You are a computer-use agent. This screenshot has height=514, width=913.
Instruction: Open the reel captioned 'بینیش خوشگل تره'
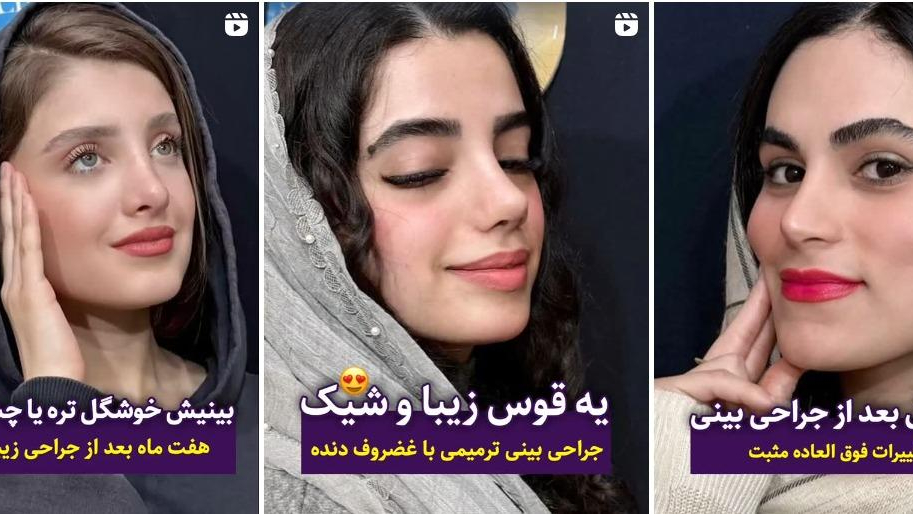128,257
